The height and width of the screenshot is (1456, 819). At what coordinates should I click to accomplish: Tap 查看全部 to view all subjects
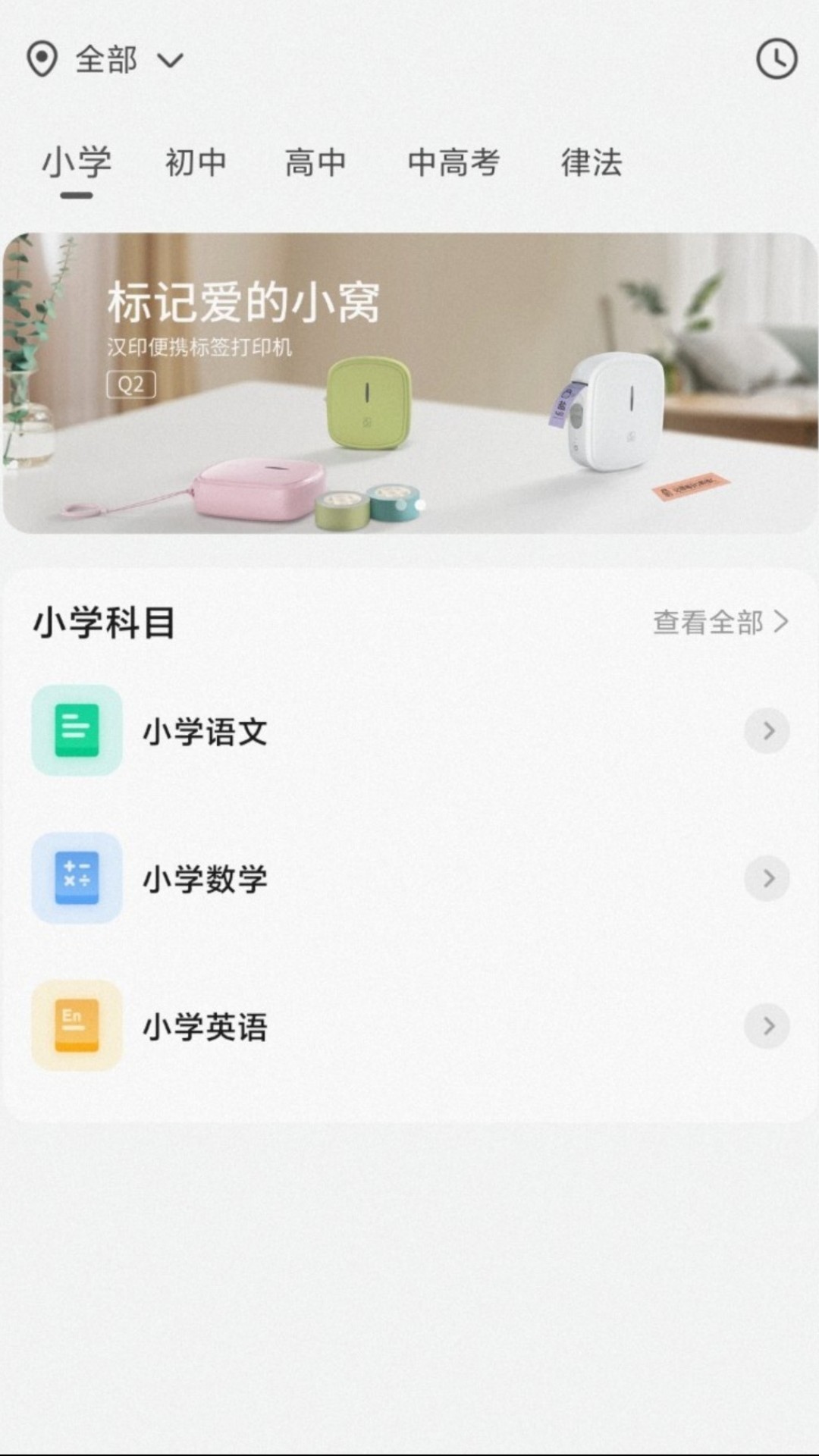pos(720,622)
